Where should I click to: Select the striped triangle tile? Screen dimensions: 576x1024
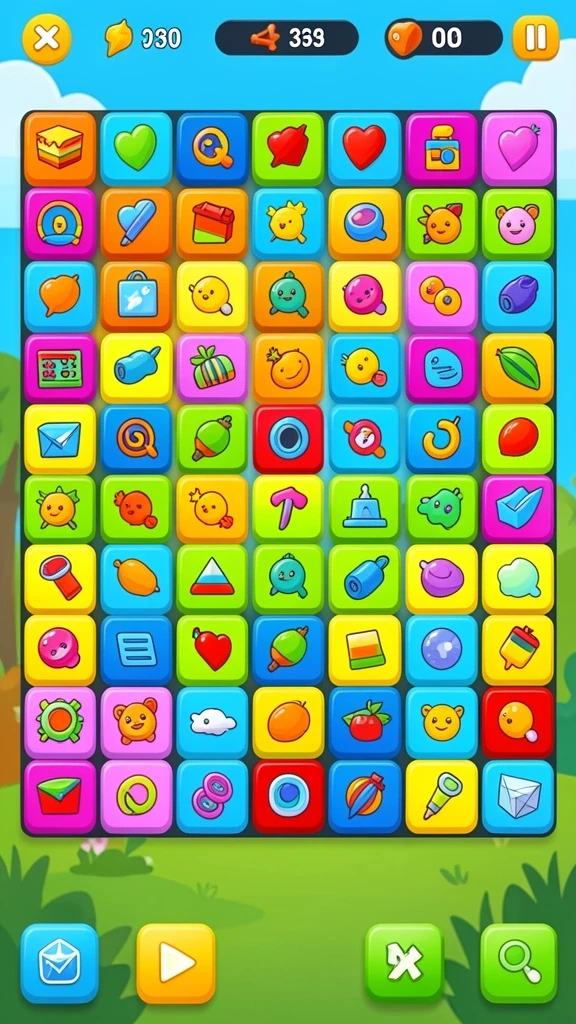tap(212, 580)
